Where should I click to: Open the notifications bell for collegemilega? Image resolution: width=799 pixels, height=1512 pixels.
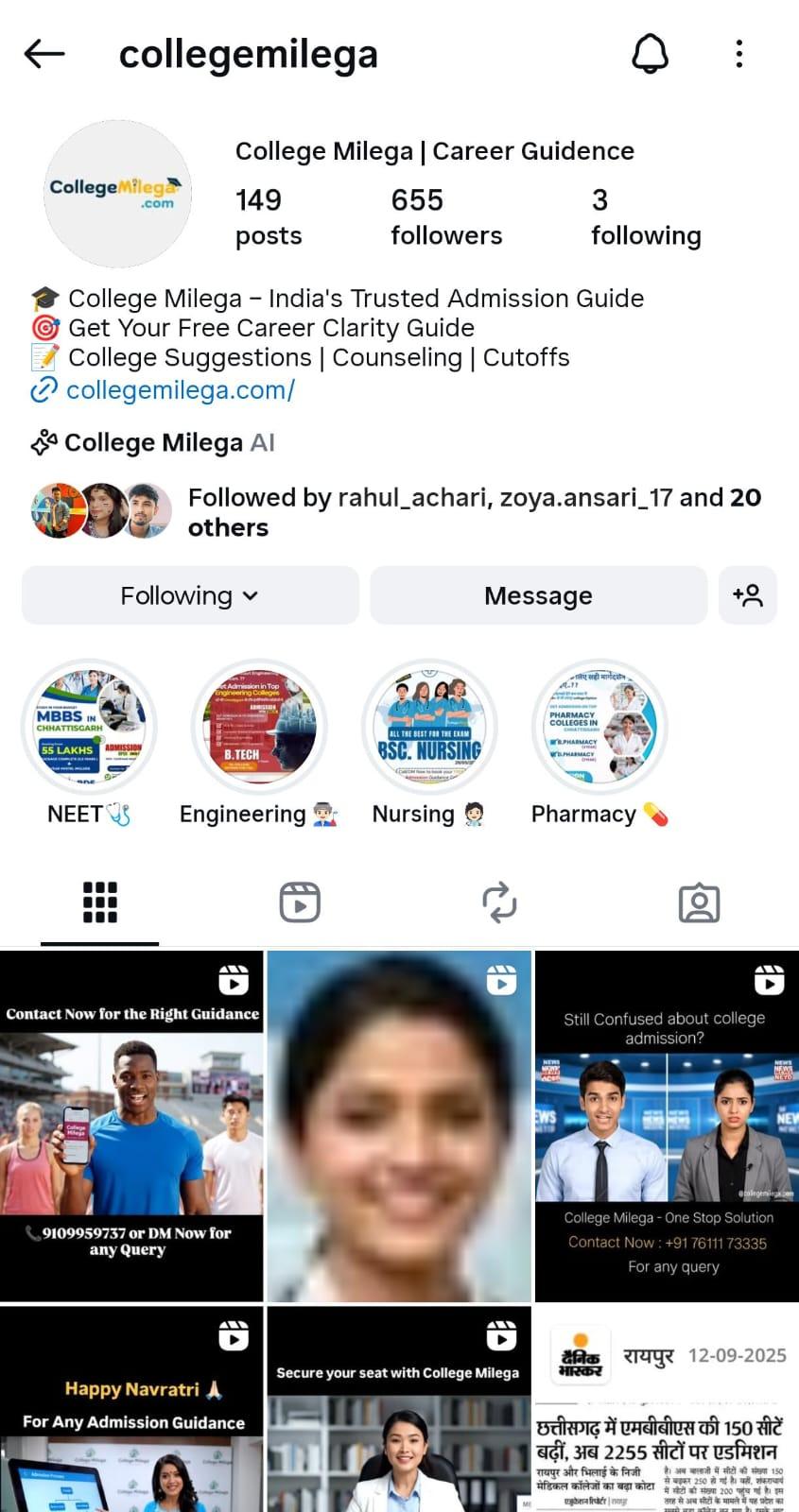pos(650,55)
